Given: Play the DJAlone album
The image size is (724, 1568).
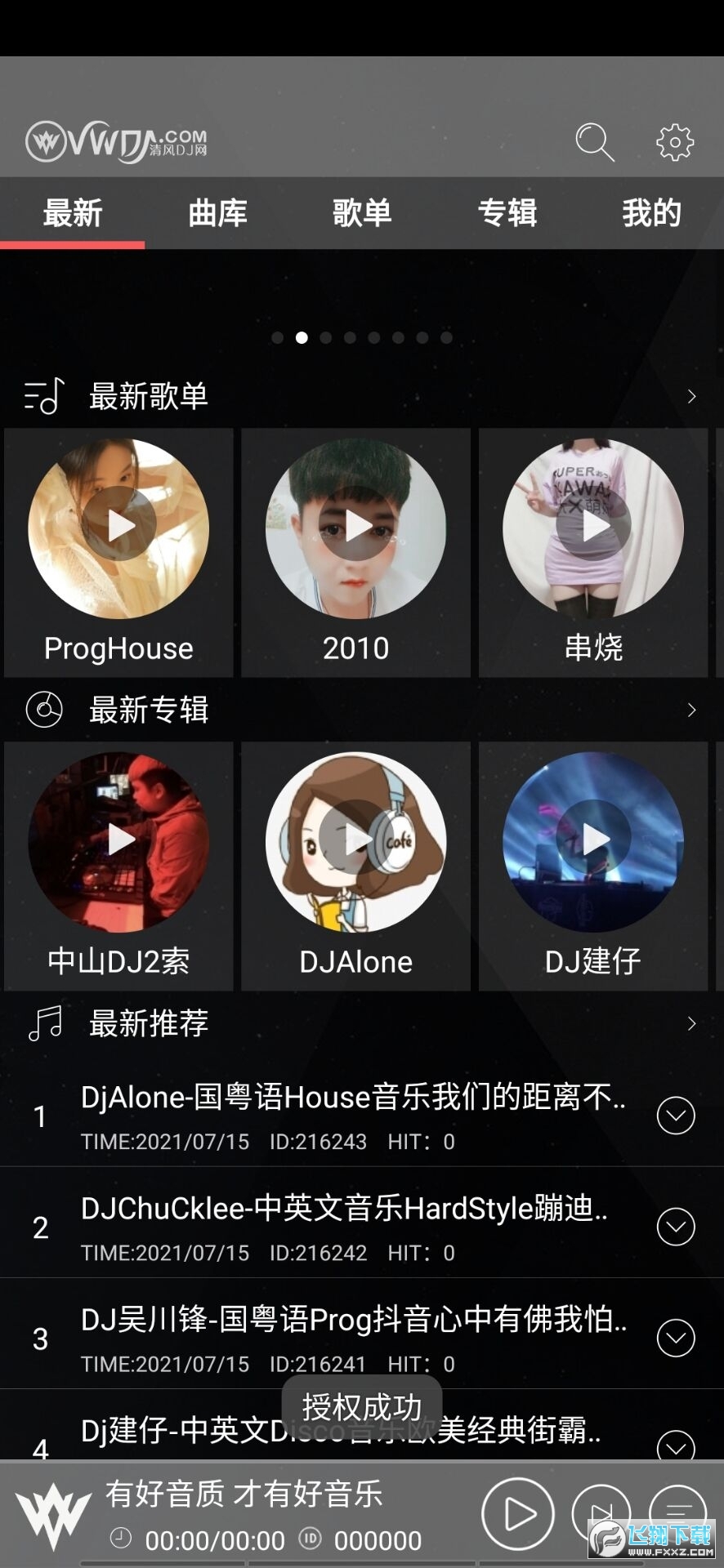Looking at the screenshot, I should (x=355, y=840).
